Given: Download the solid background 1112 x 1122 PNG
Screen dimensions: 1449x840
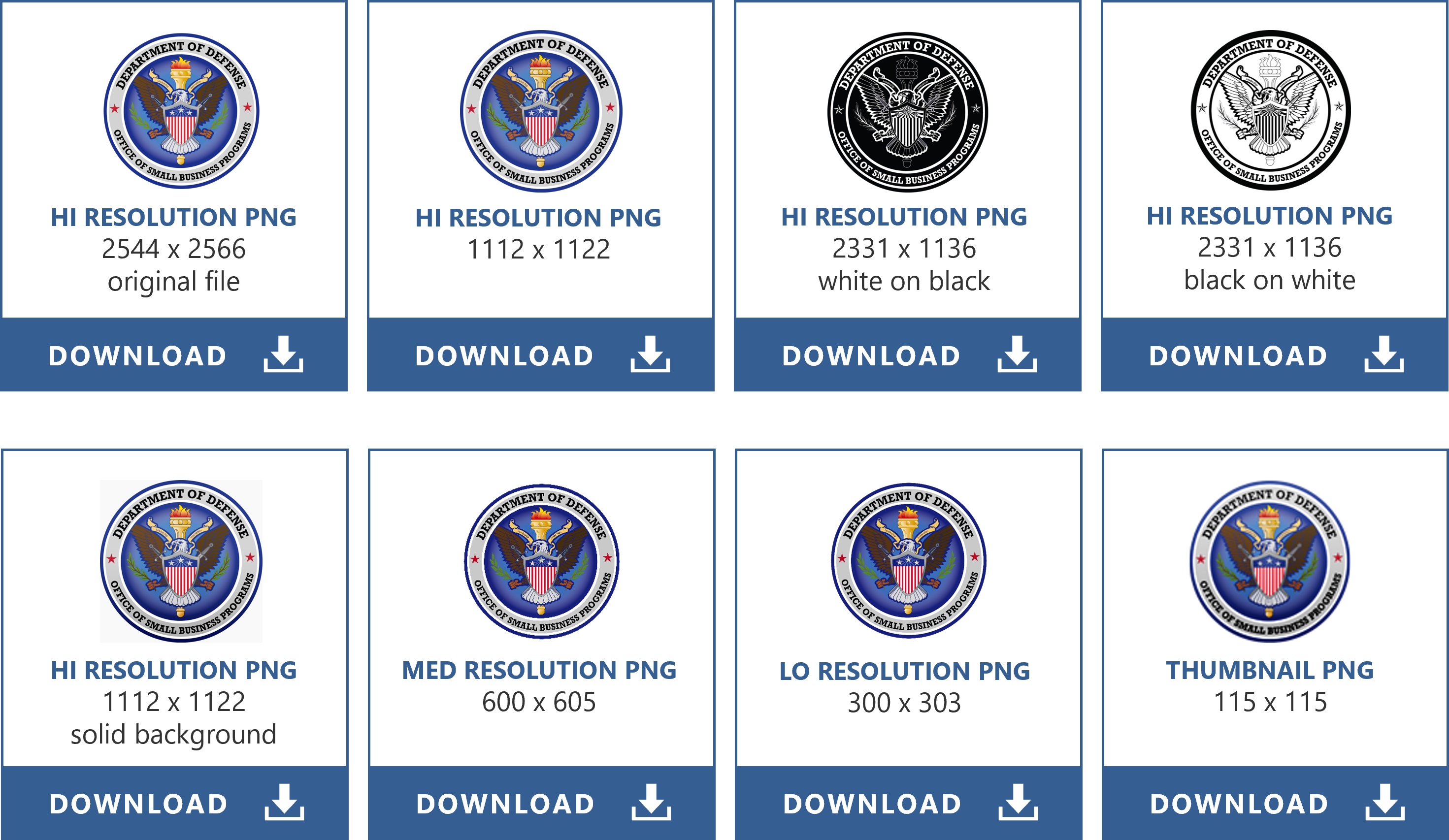Looking at the screenshot, I should pos(174,803).
